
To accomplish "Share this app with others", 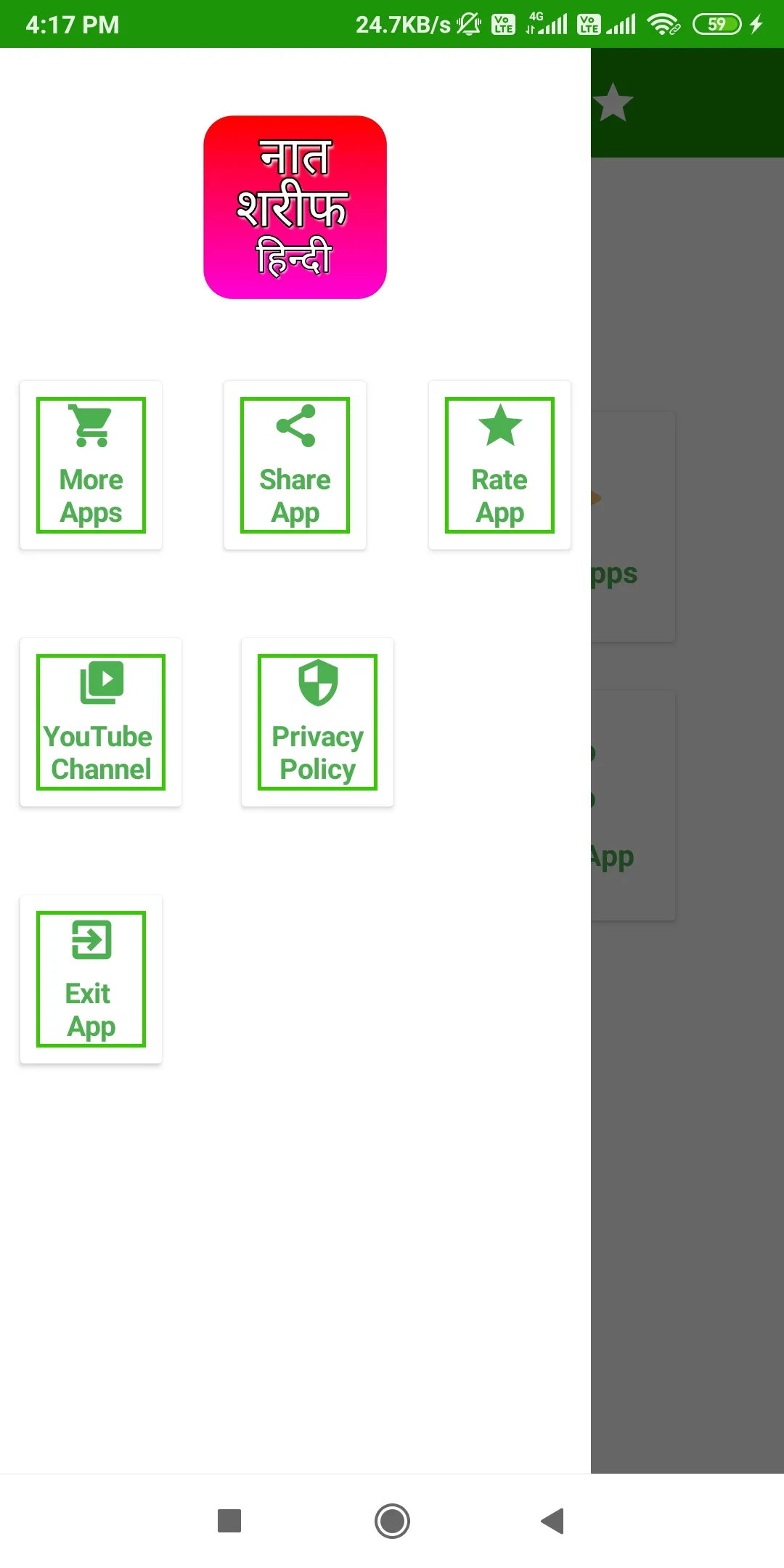I will 295,465.
